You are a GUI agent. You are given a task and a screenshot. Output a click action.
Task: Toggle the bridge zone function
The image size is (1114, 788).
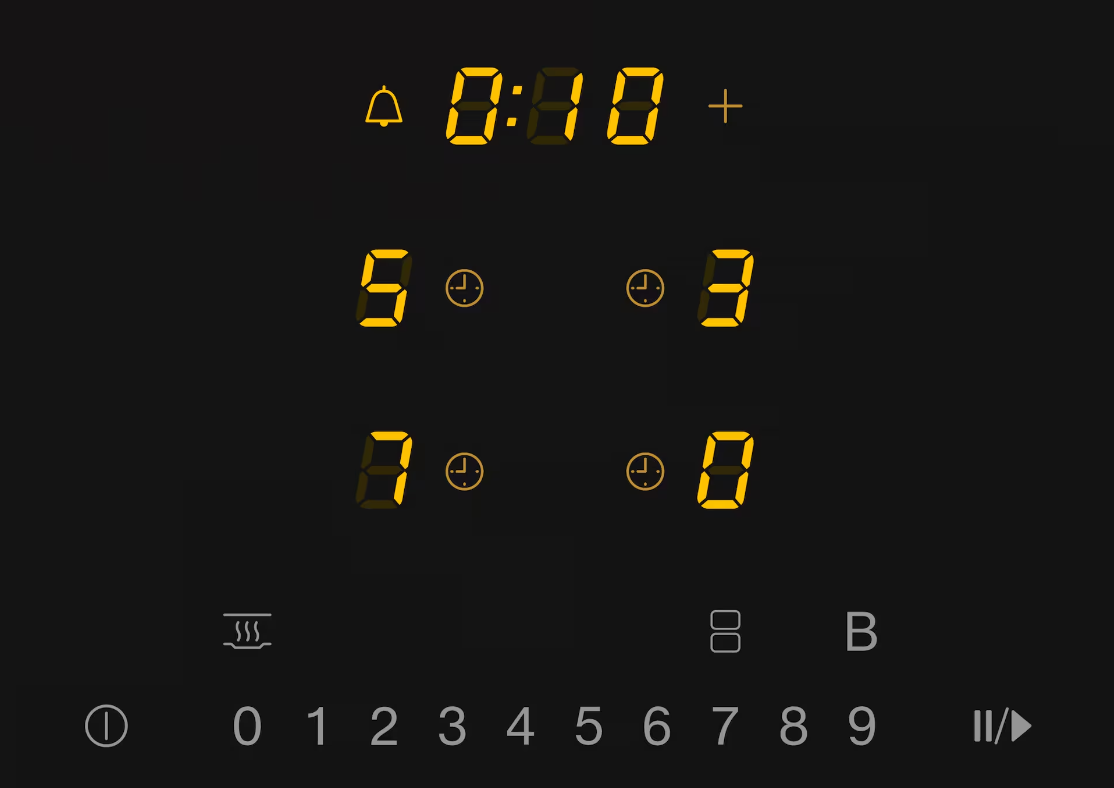click(x=725, y=632)
